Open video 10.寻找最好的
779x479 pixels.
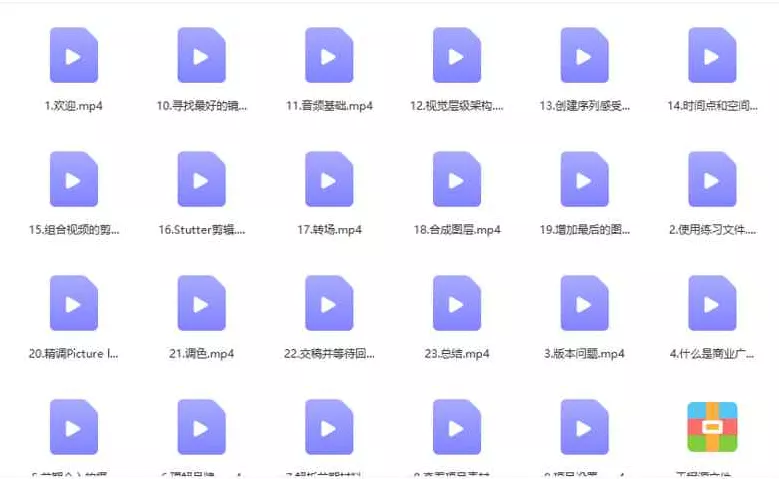click(201, 55)
